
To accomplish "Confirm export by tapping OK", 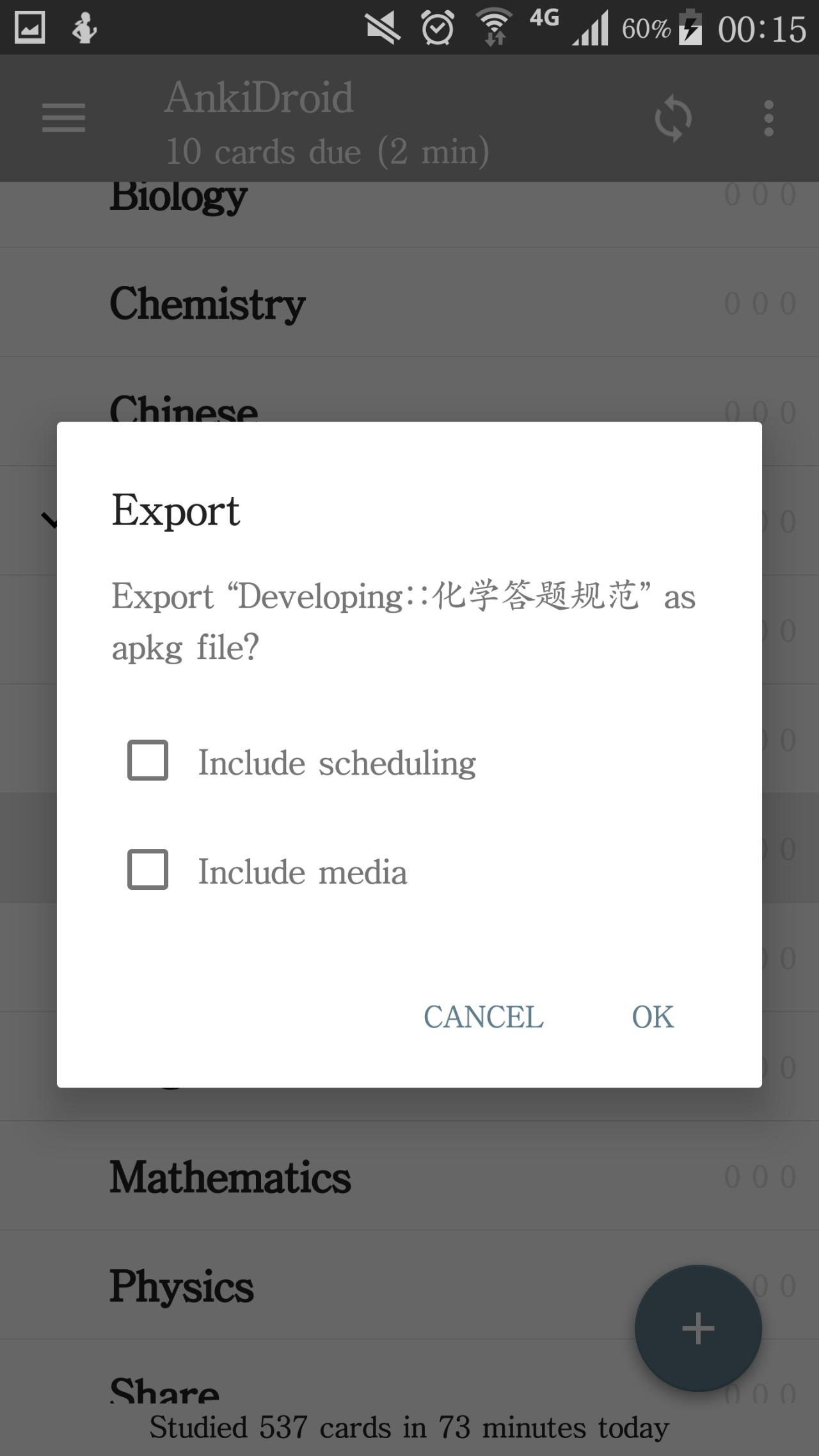I will 653,1017.
